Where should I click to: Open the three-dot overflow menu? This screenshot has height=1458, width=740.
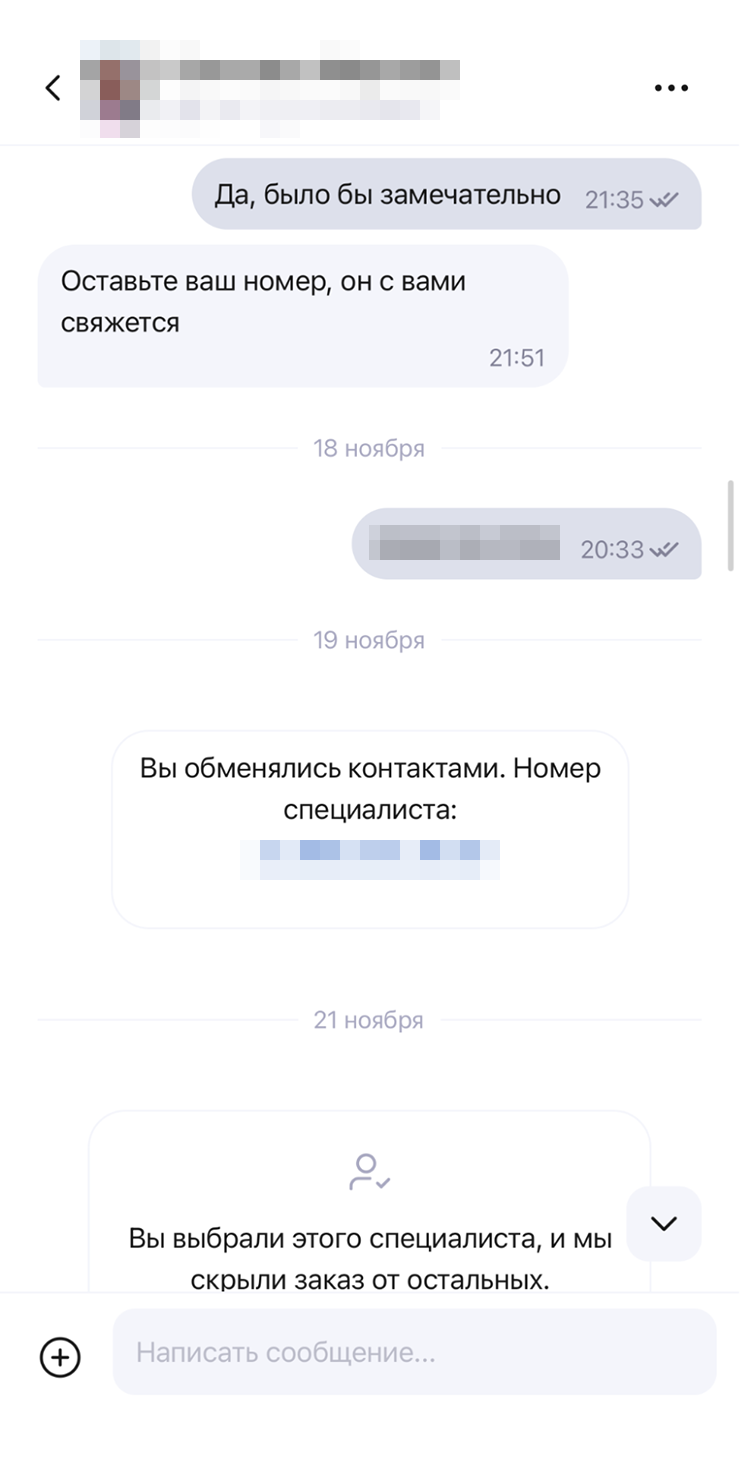671,88
